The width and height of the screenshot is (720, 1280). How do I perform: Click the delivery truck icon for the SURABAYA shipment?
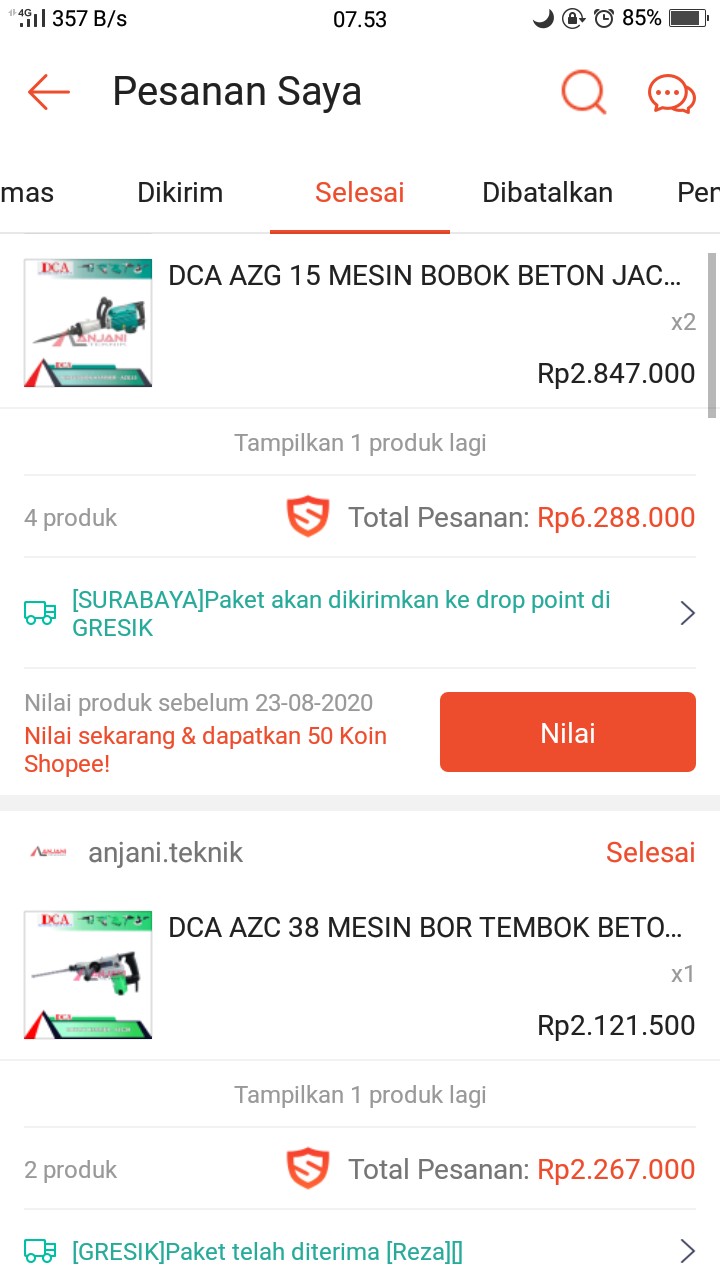tap(40, 612)
